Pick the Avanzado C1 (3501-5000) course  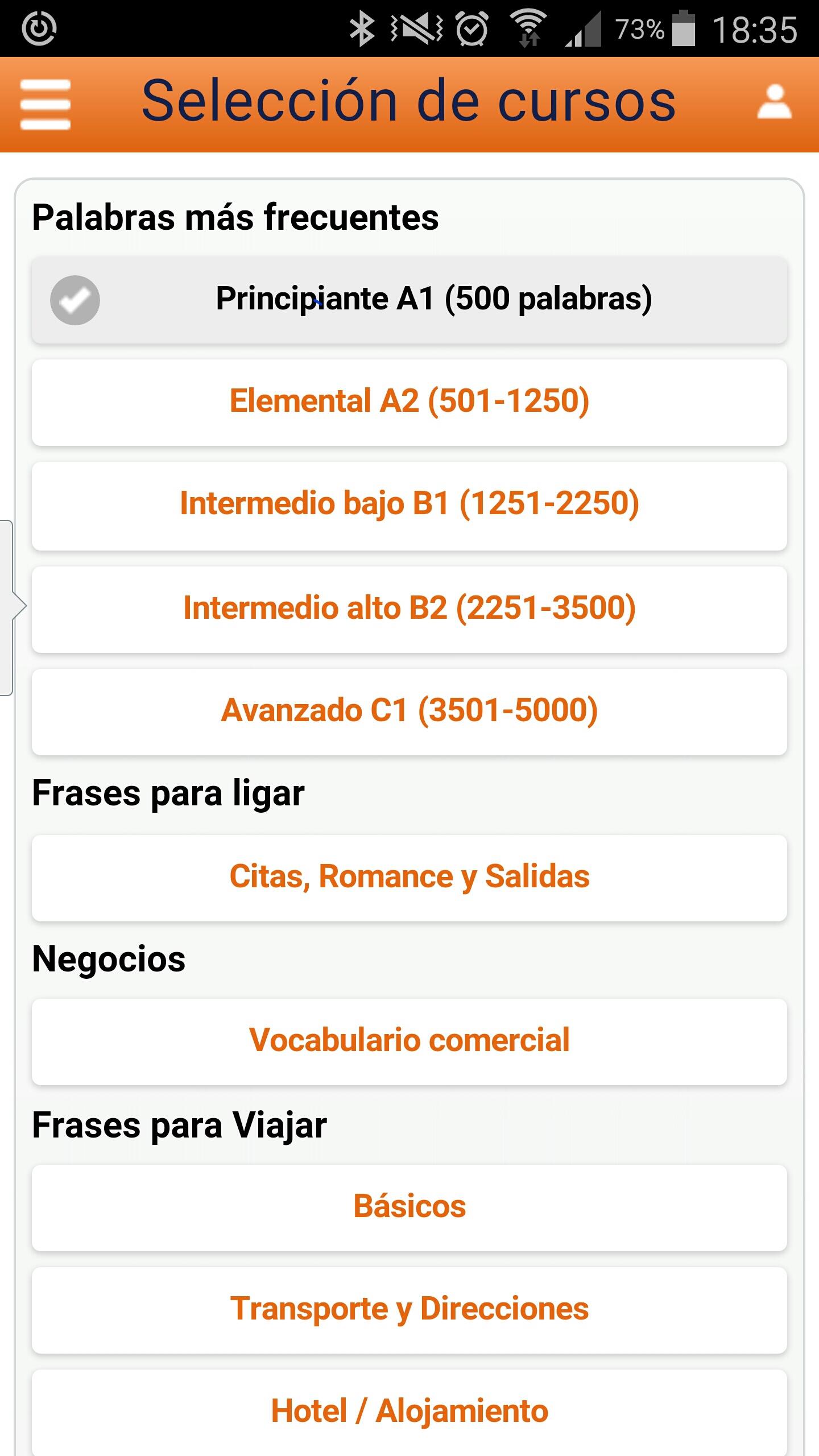[409, 711]
